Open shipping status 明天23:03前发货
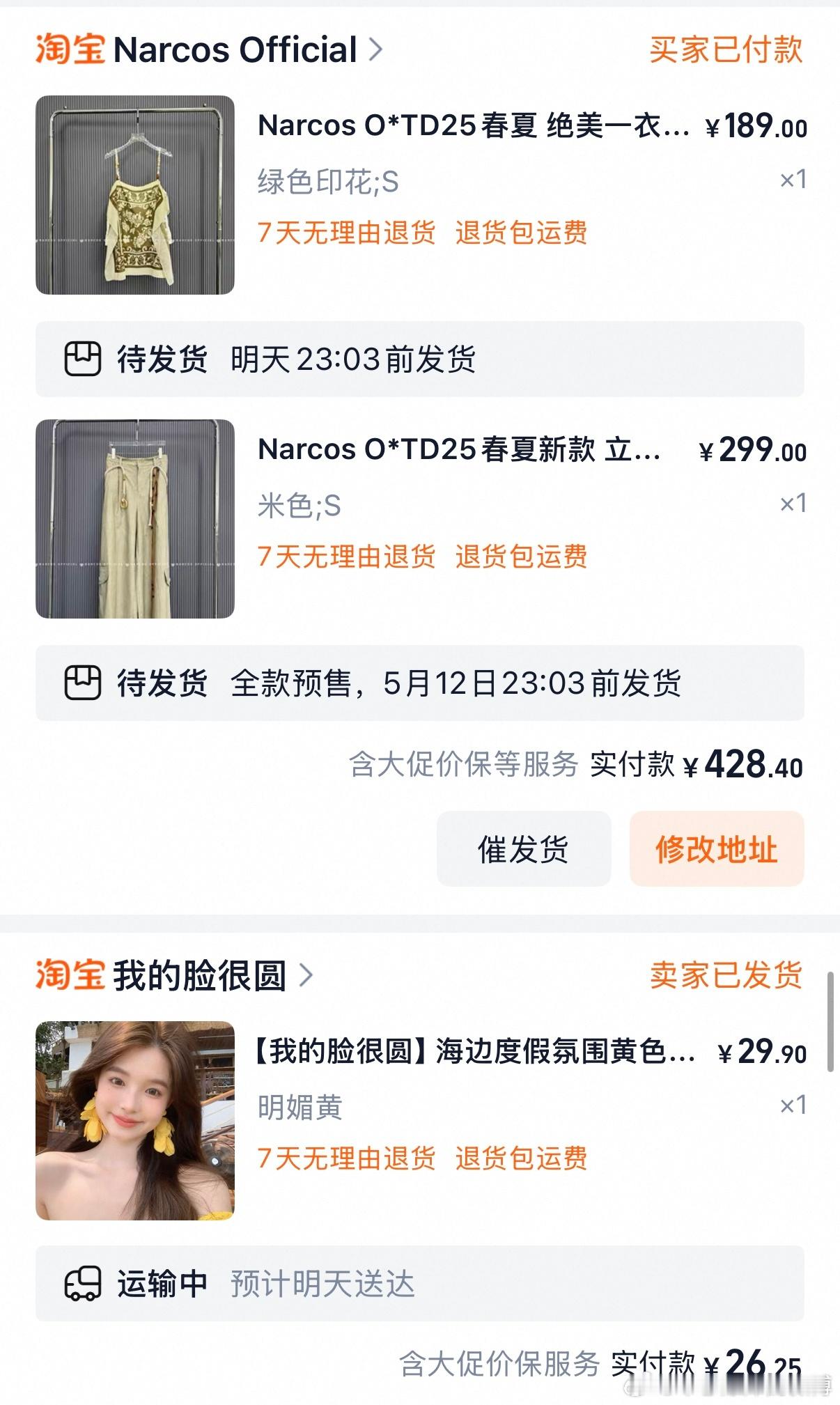Viewport: 840px width, 1405px height. (420, 359)
